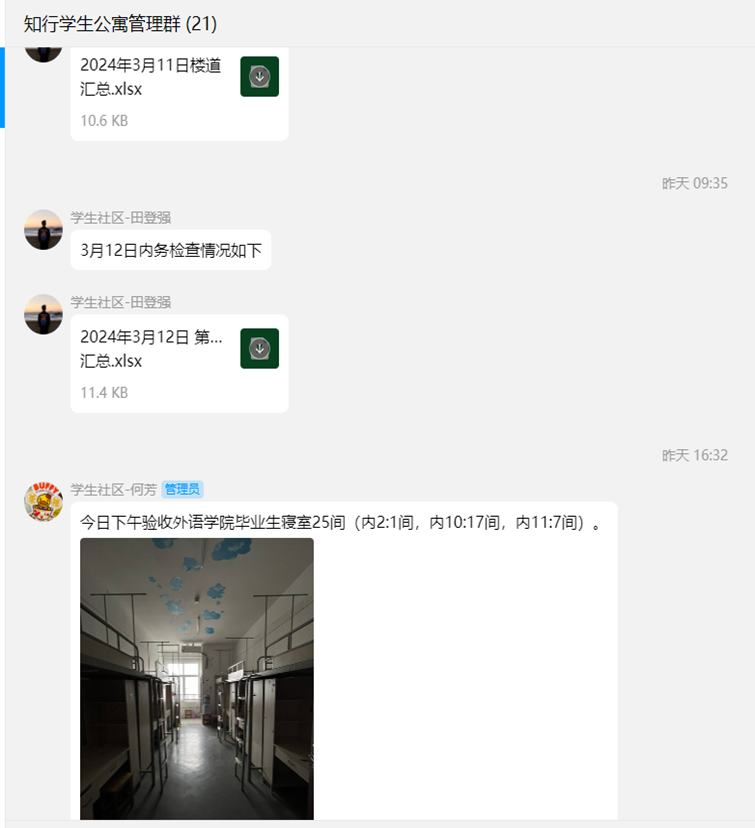View 何芳's profile via her avatar

[44, 501]
